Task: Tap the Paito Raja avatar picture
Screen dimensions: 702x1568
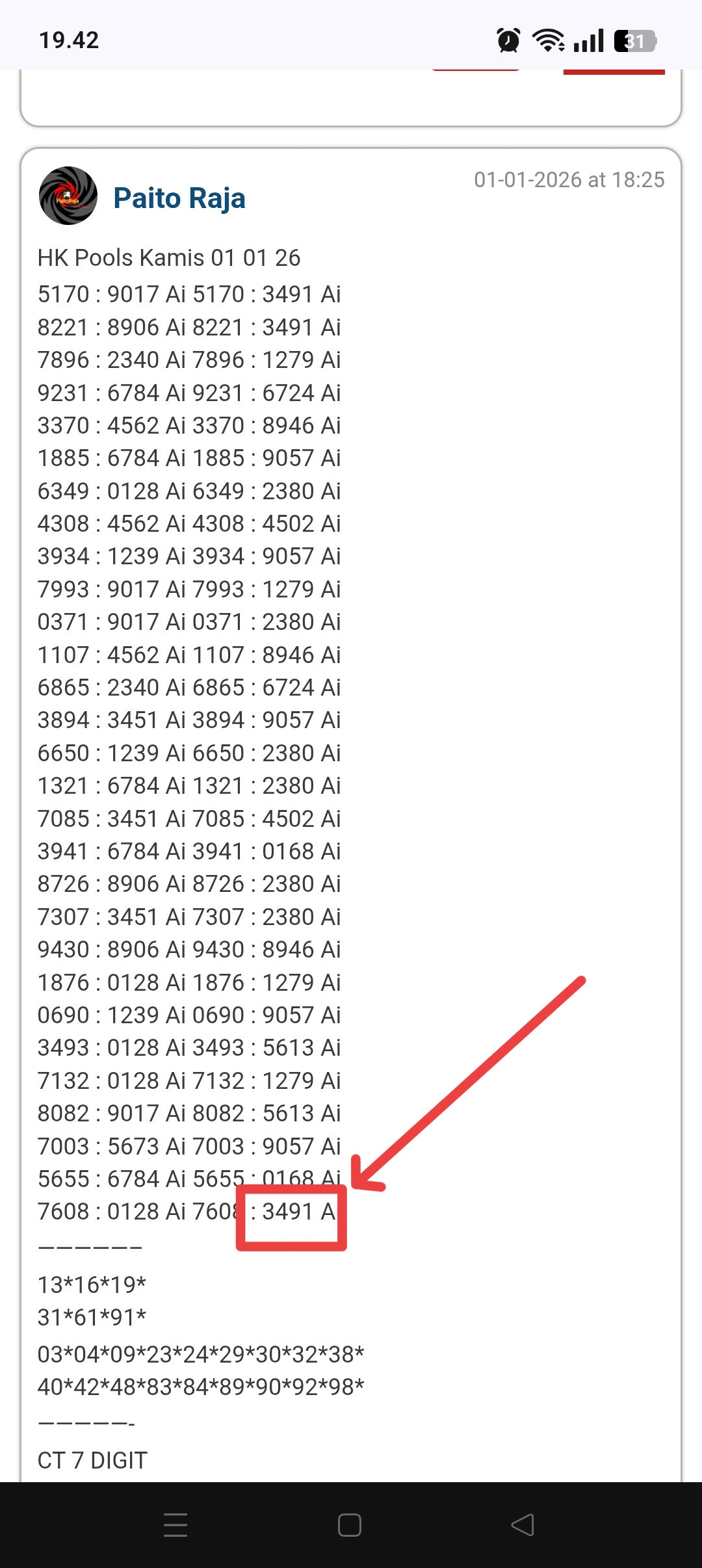Action: tap(68, 196)
